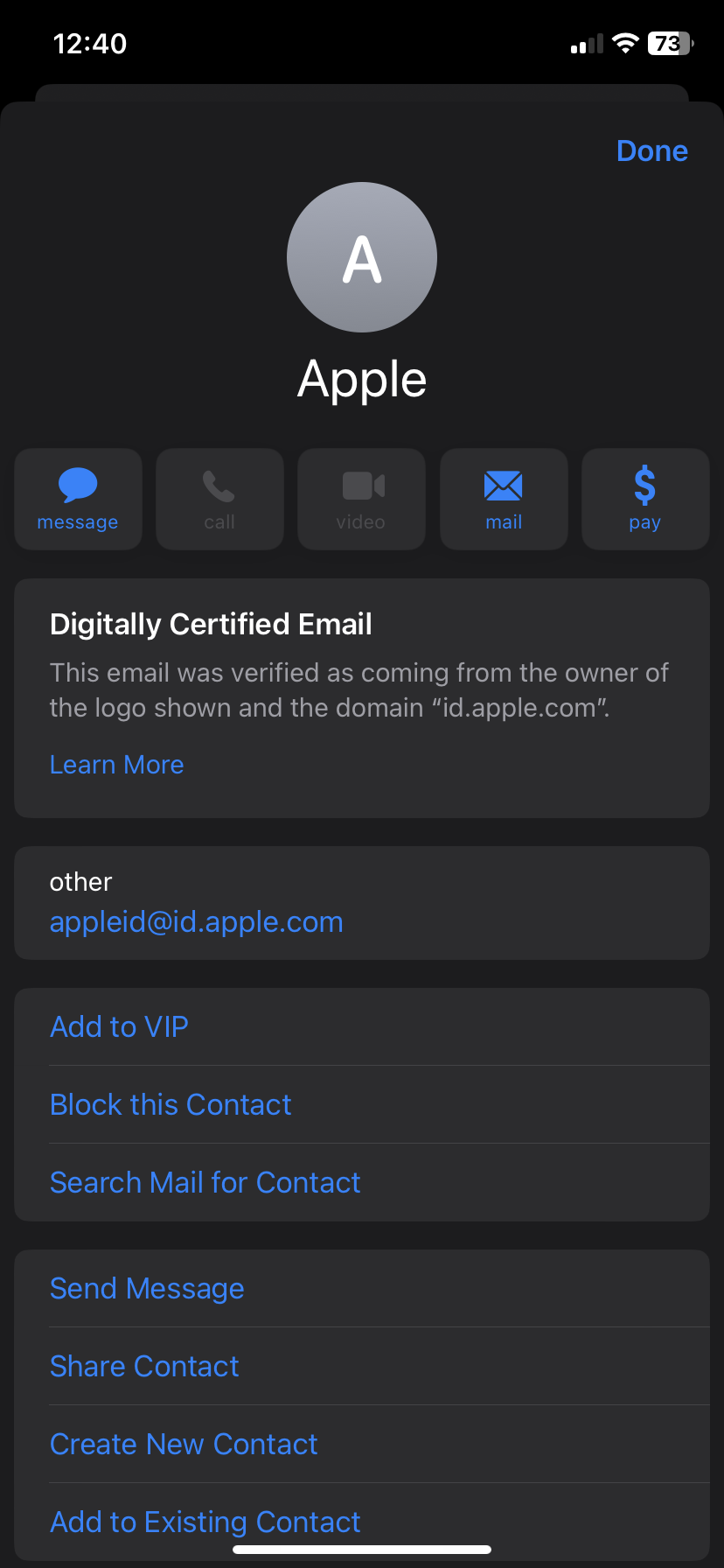Add to Existing Contact
Image resolution: width=724 pixels, height=1568 pixels.
(205, 1521)
